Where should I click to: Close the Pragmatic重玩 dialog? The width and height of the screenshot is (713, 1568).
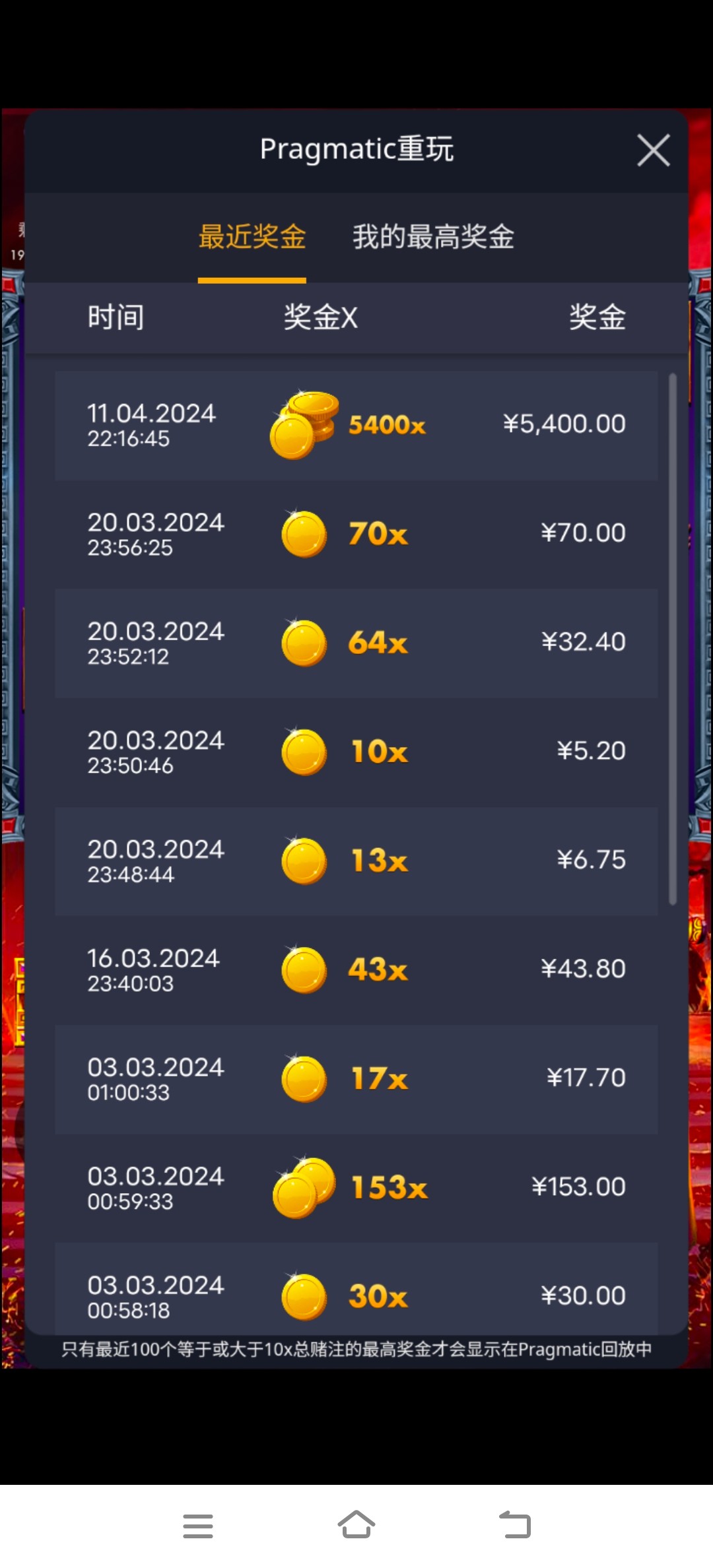click(x=653, y=150)
